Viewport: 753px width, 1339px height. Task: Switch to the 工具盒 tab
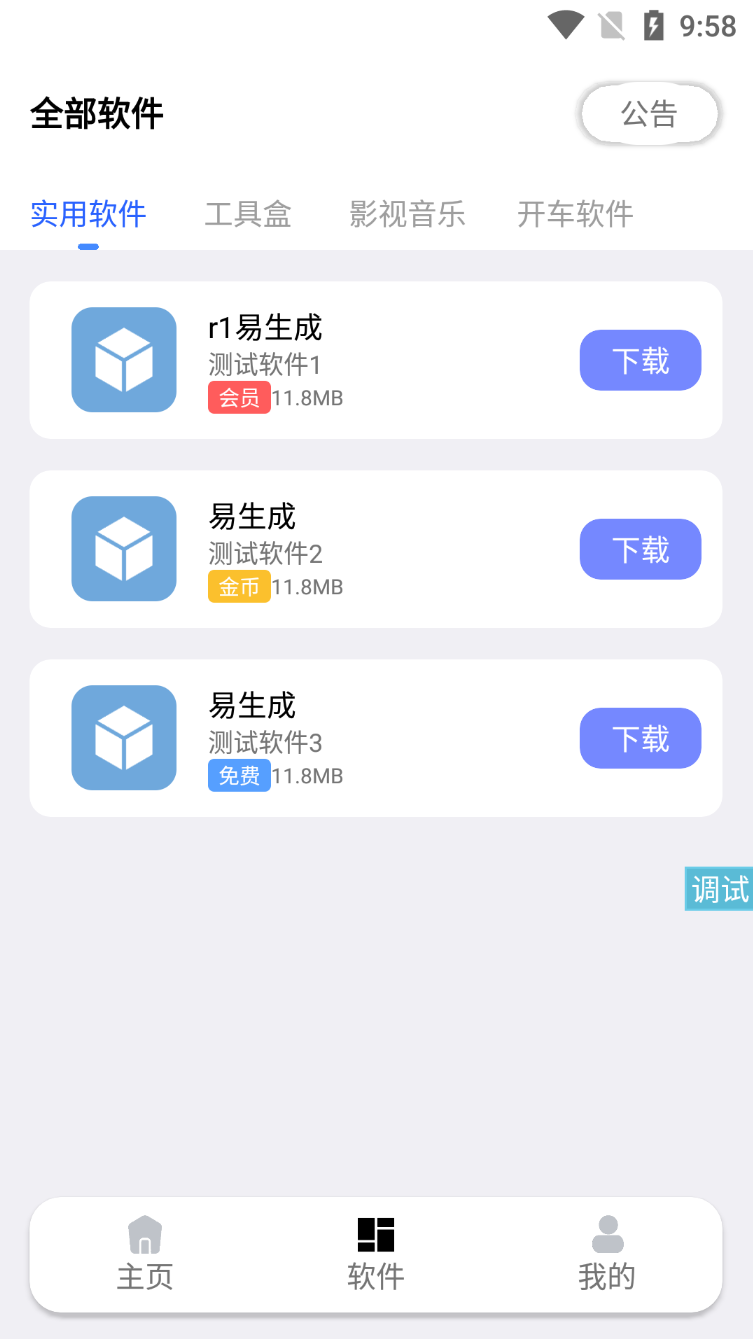(248, 214)
